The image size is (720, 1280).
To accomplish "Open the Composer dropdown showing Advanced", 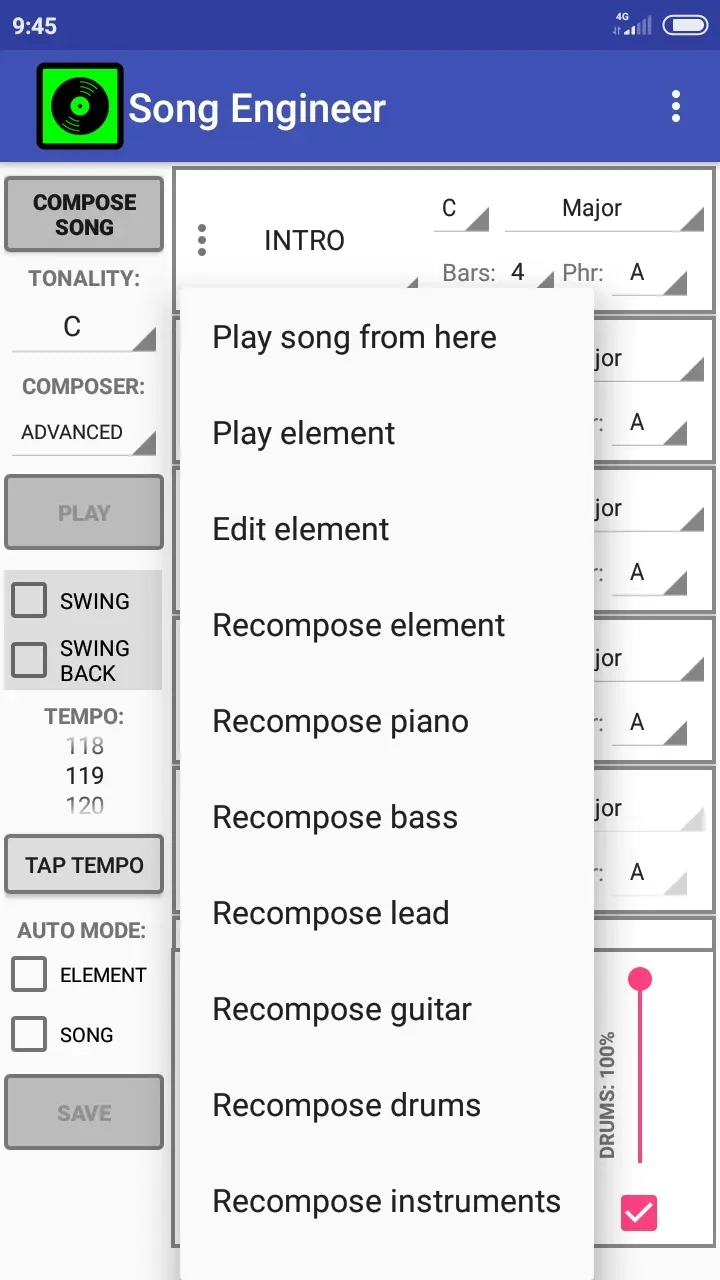I will (84, 433).
